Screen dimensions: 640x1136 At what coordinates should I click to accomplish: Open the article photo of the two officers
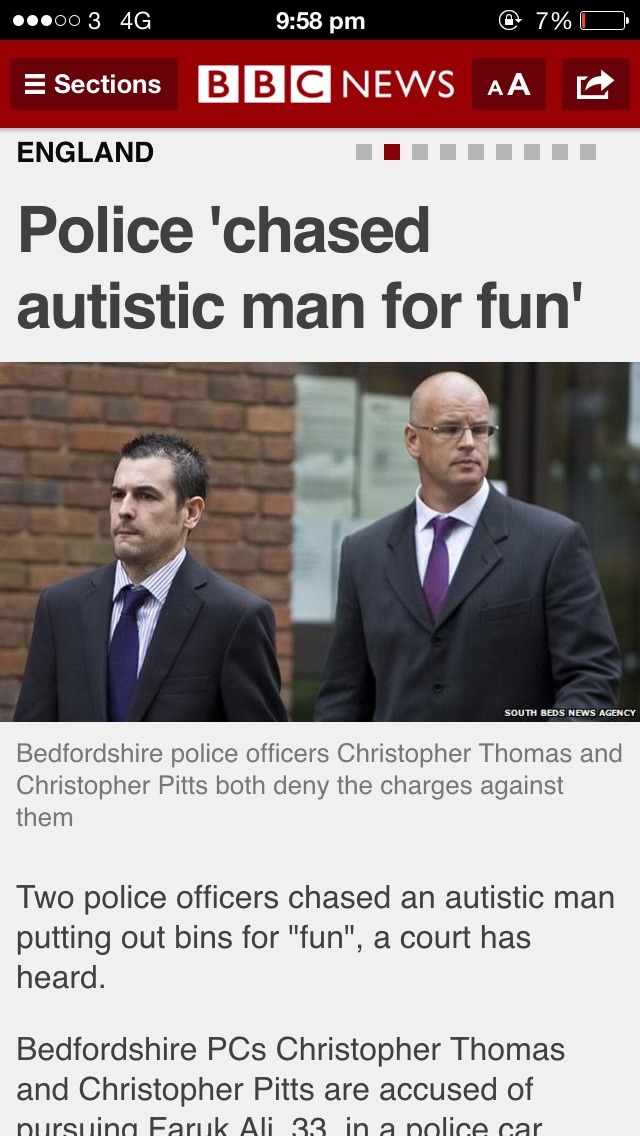320,541
